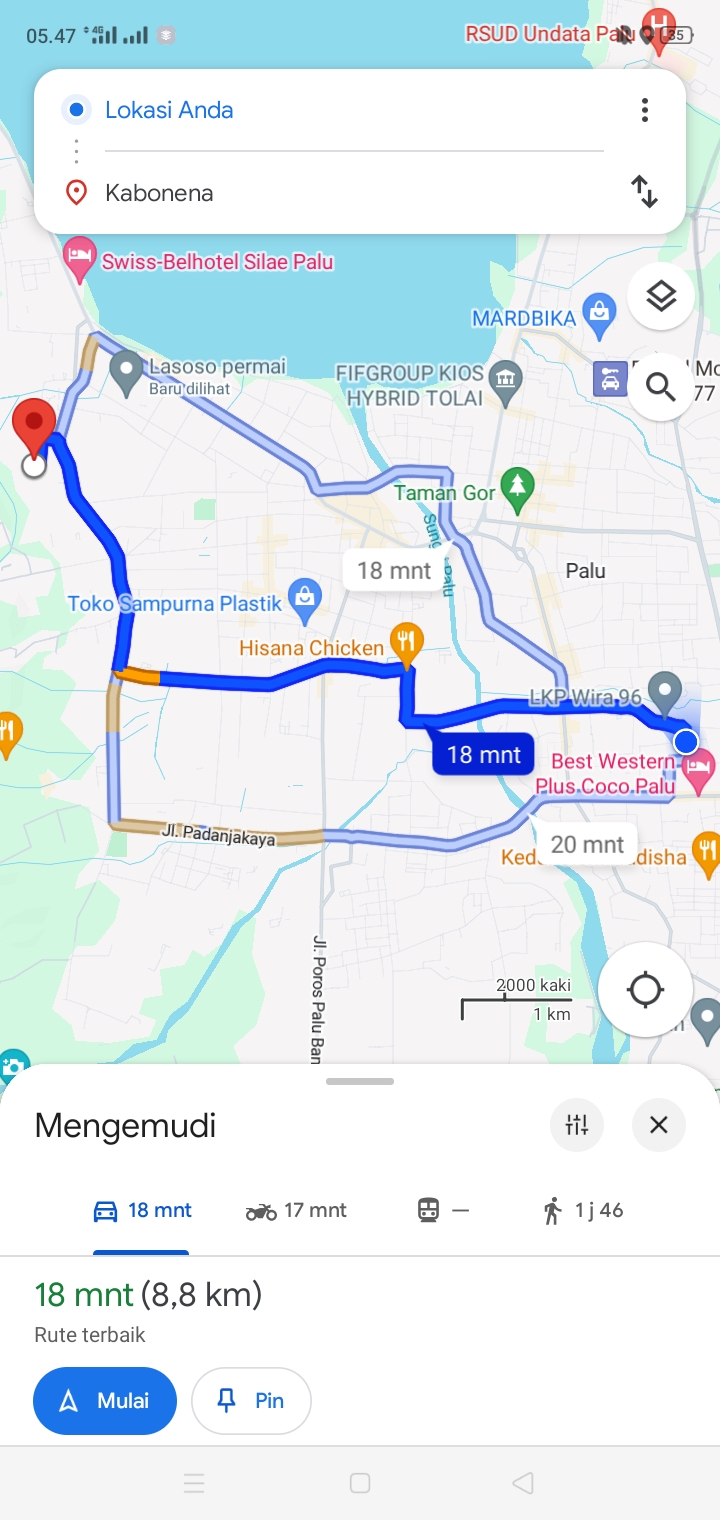Switch to walking 1 j 46 tab
The image size is (720, 1520).
[583, 1211]
